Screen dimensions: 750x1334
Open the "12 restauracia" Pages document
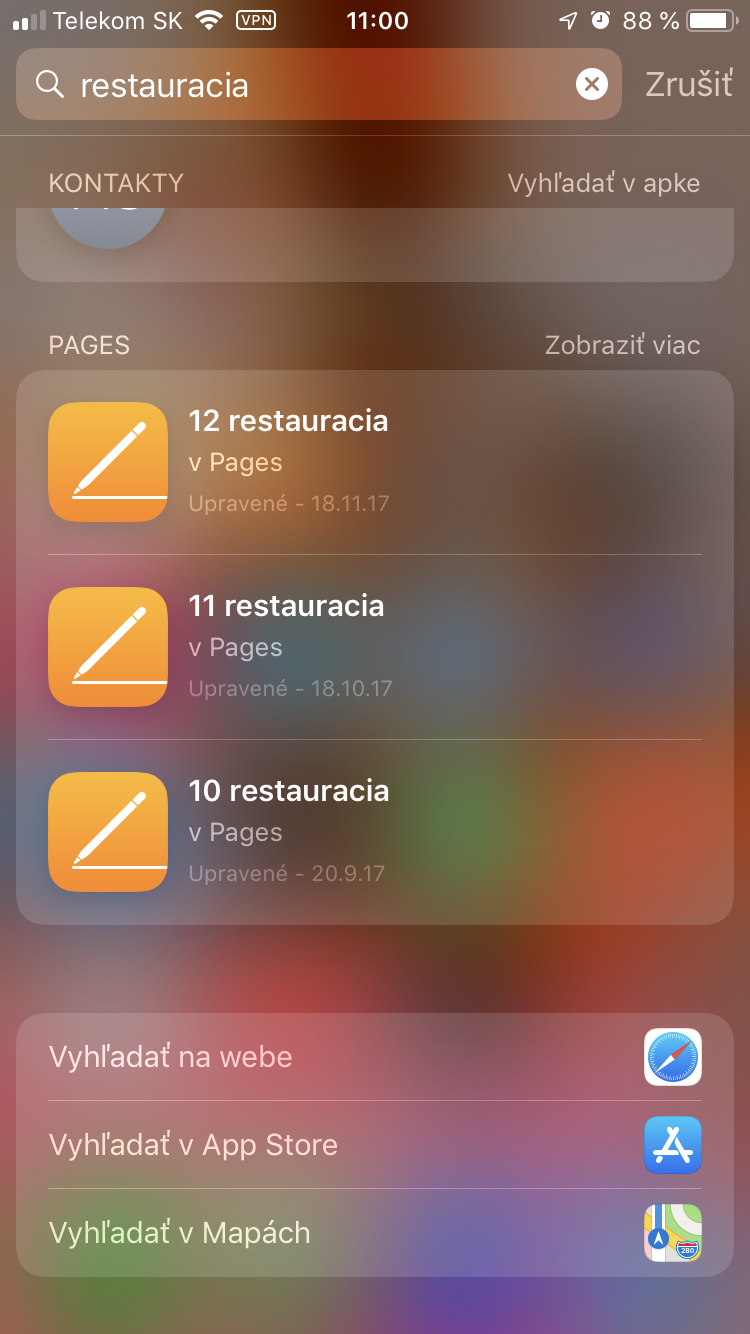pyautogui.click(x=375, y=462)
